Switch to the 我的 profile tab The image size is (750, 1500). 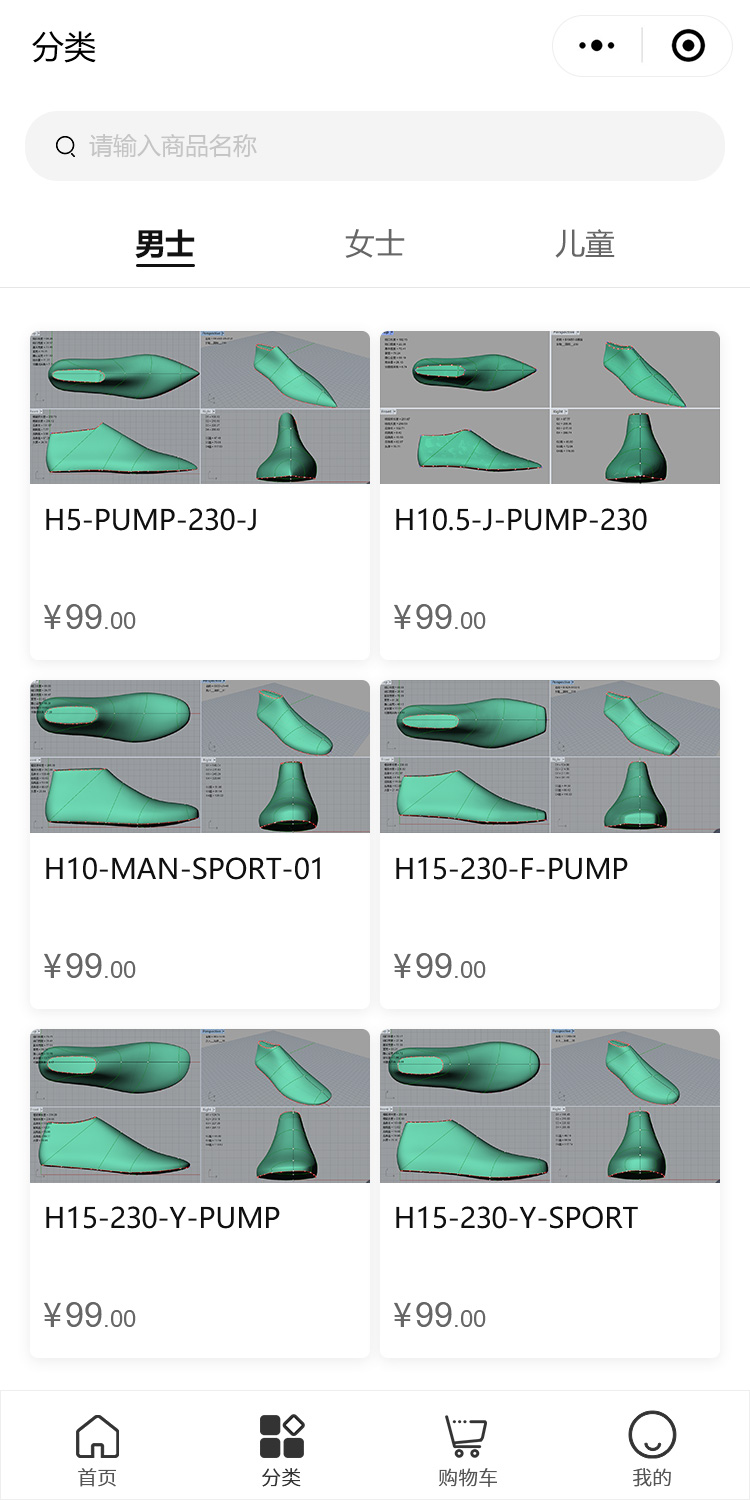pos(652,1449)
